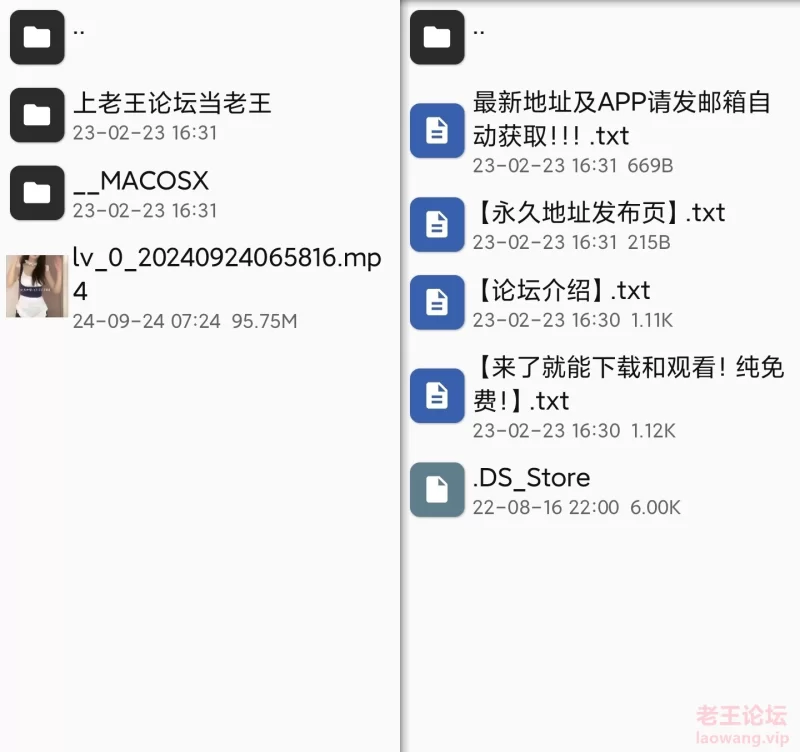Go to parent folder in the pane listing .DS_Store
The width and height of the screenshot is (800, 752).
click(x=438, y=37)
